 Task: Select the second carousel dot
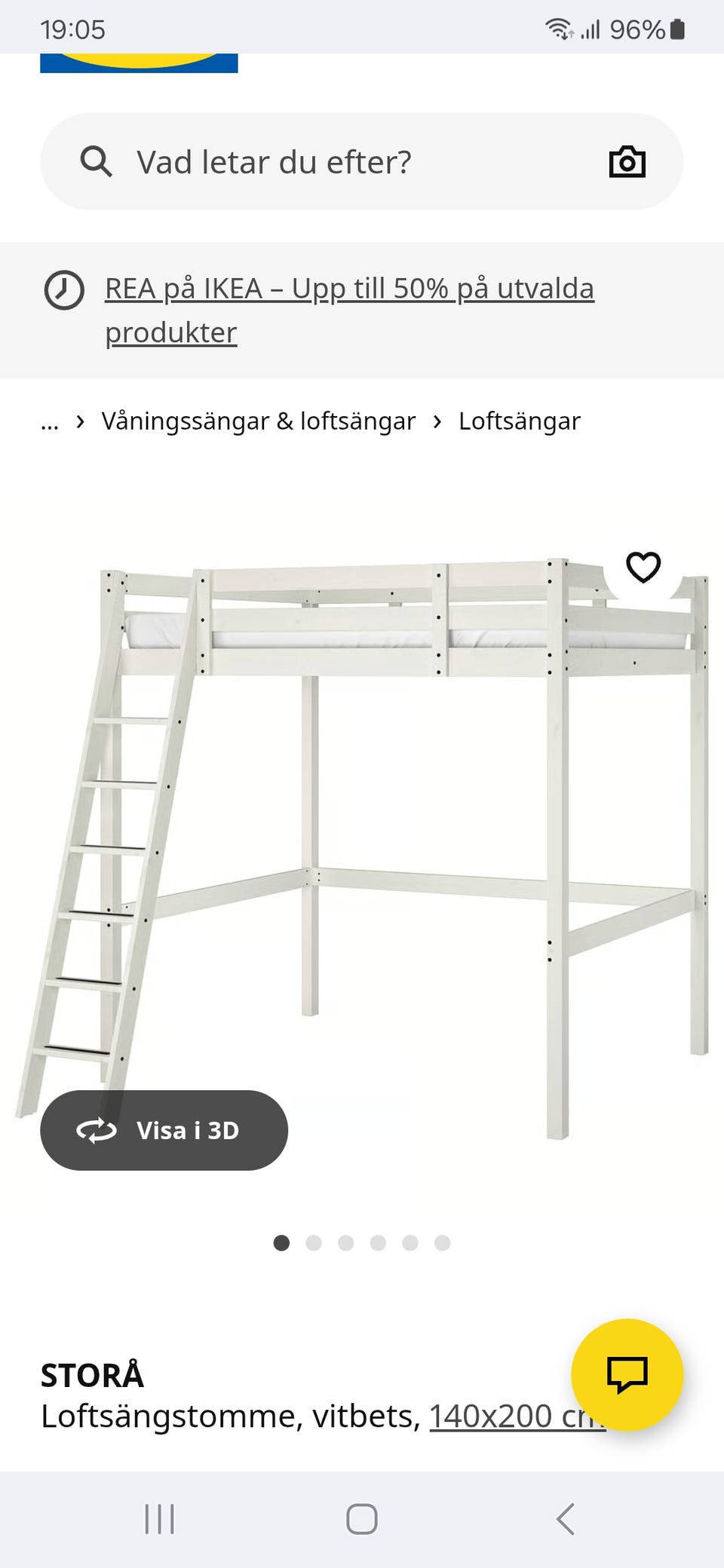[314, 1244]
